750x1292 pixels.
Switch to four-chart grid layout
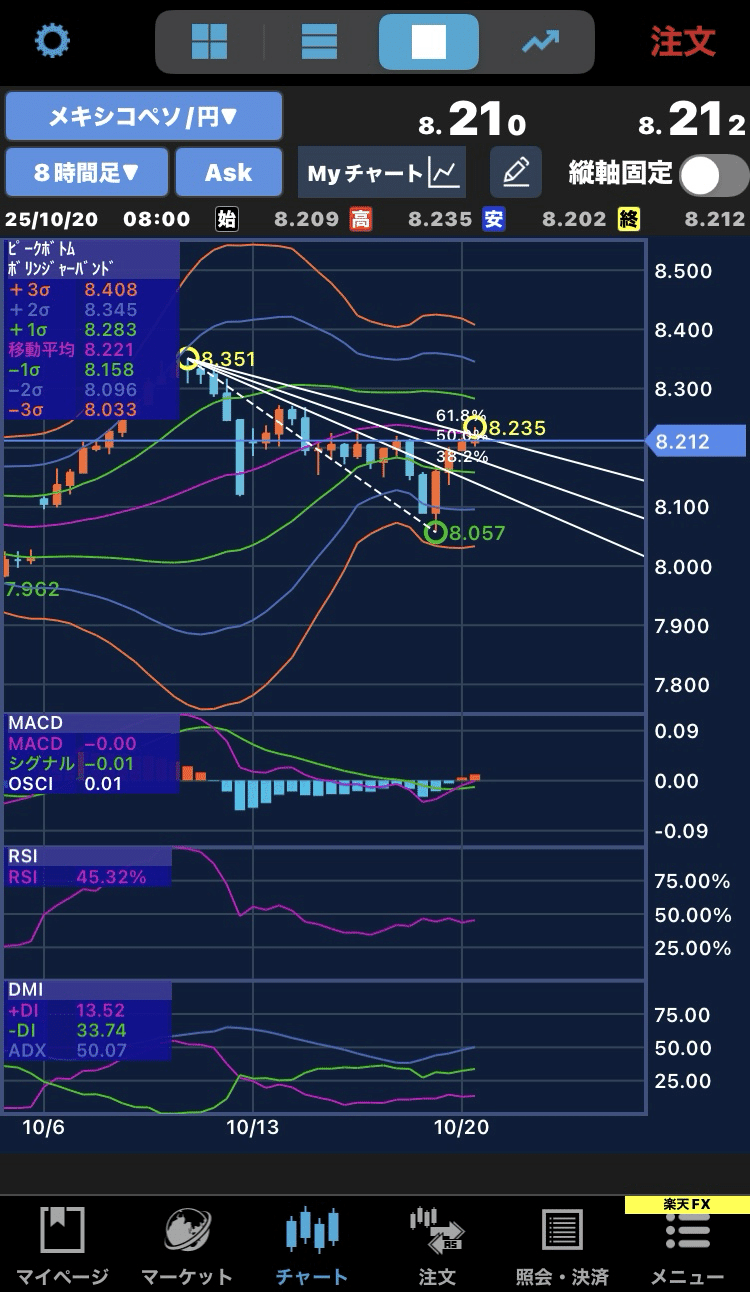tap(209, 42)
